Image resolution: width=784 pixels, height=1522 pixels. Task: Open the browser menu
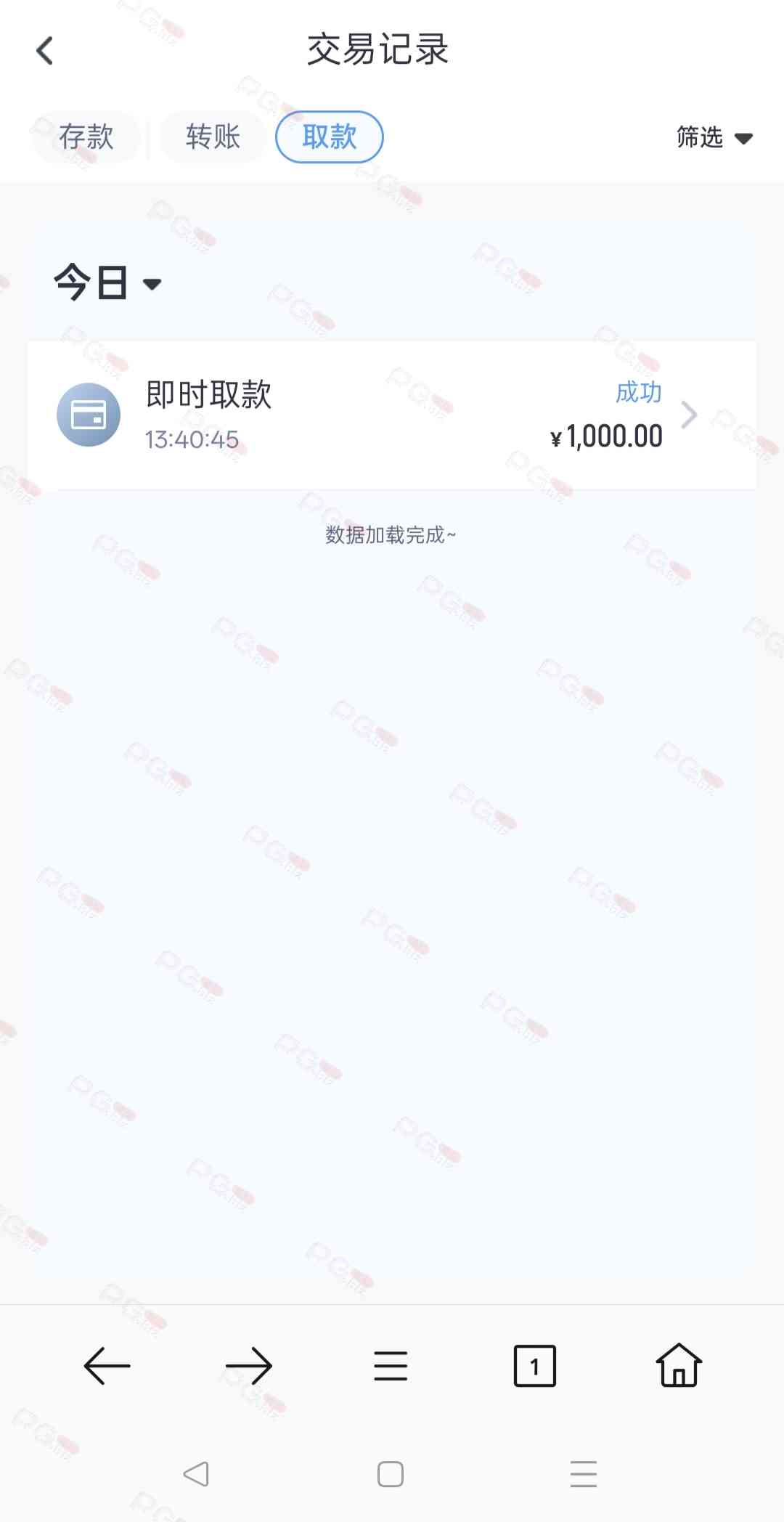click(391, 1366)
